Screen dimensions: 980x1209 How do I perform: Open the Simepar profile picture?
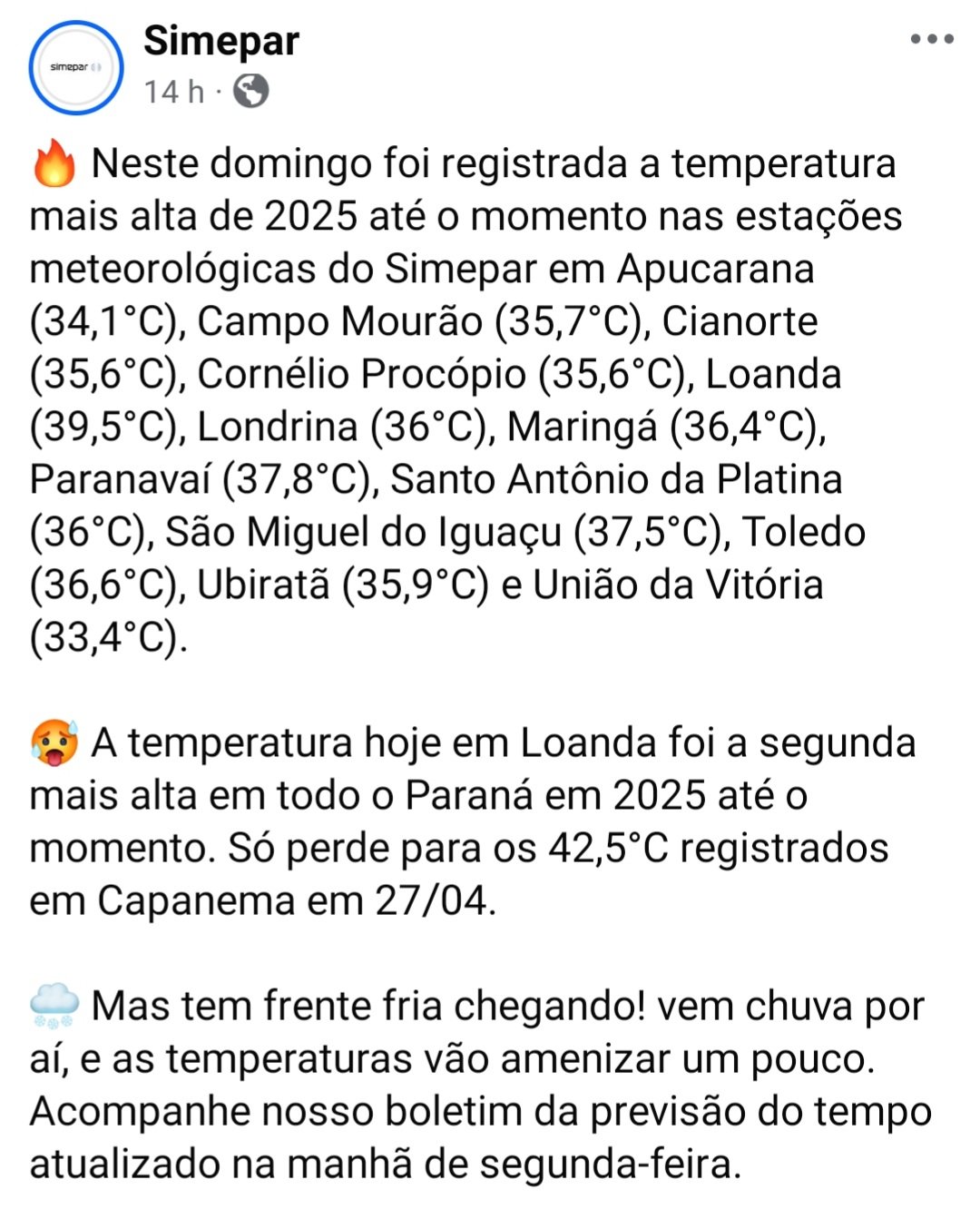pos(76,67)
